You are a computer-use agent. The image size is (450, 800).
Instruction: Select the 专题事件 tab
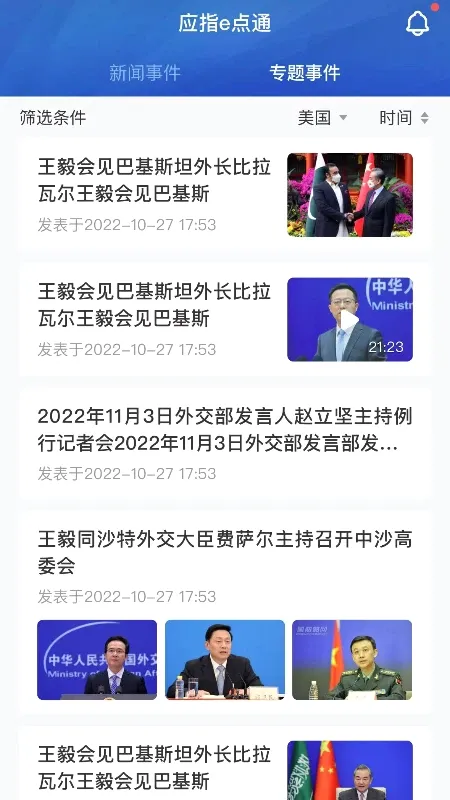pos(305,73)
